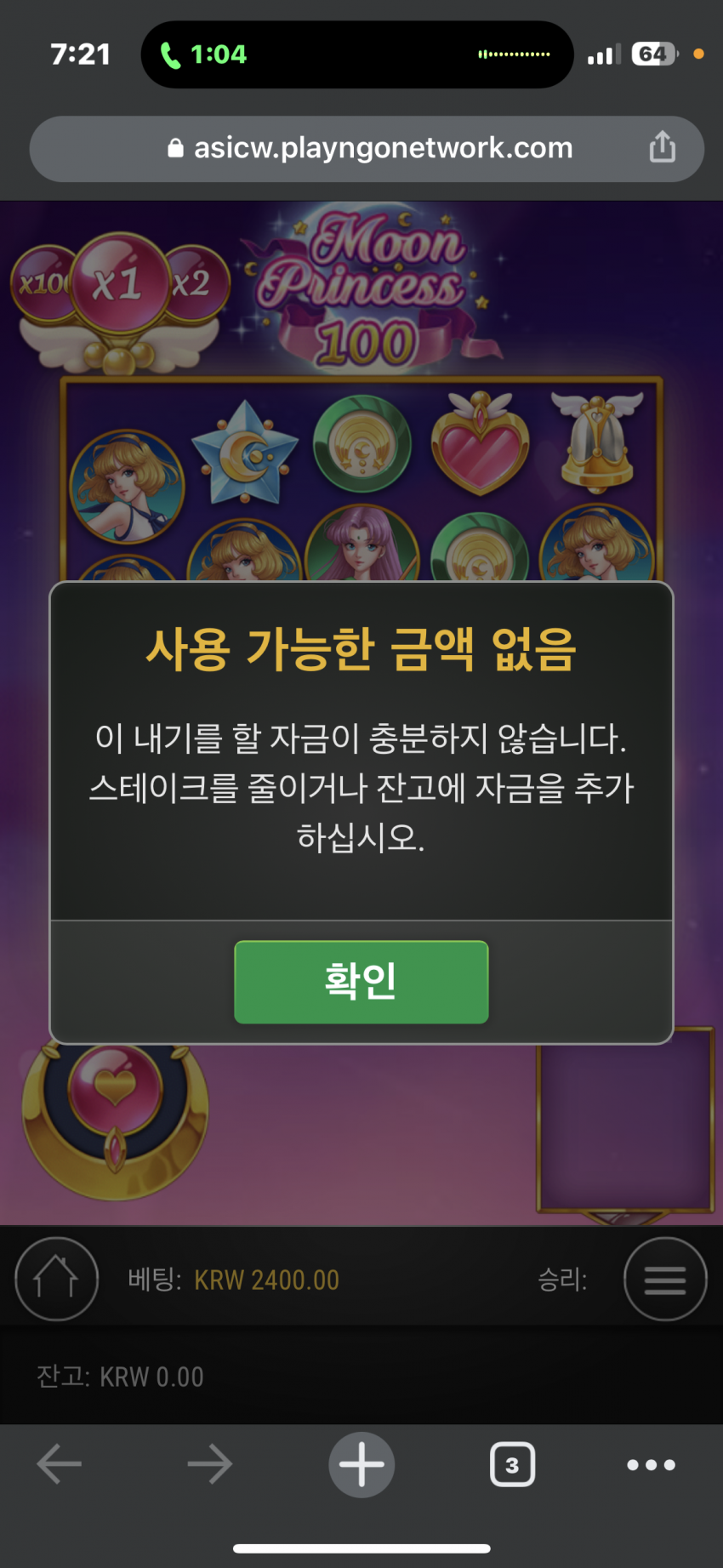Confirm the dialog with 확인 button
Screen dimensions: 723x1568
(x=361, y=981)
